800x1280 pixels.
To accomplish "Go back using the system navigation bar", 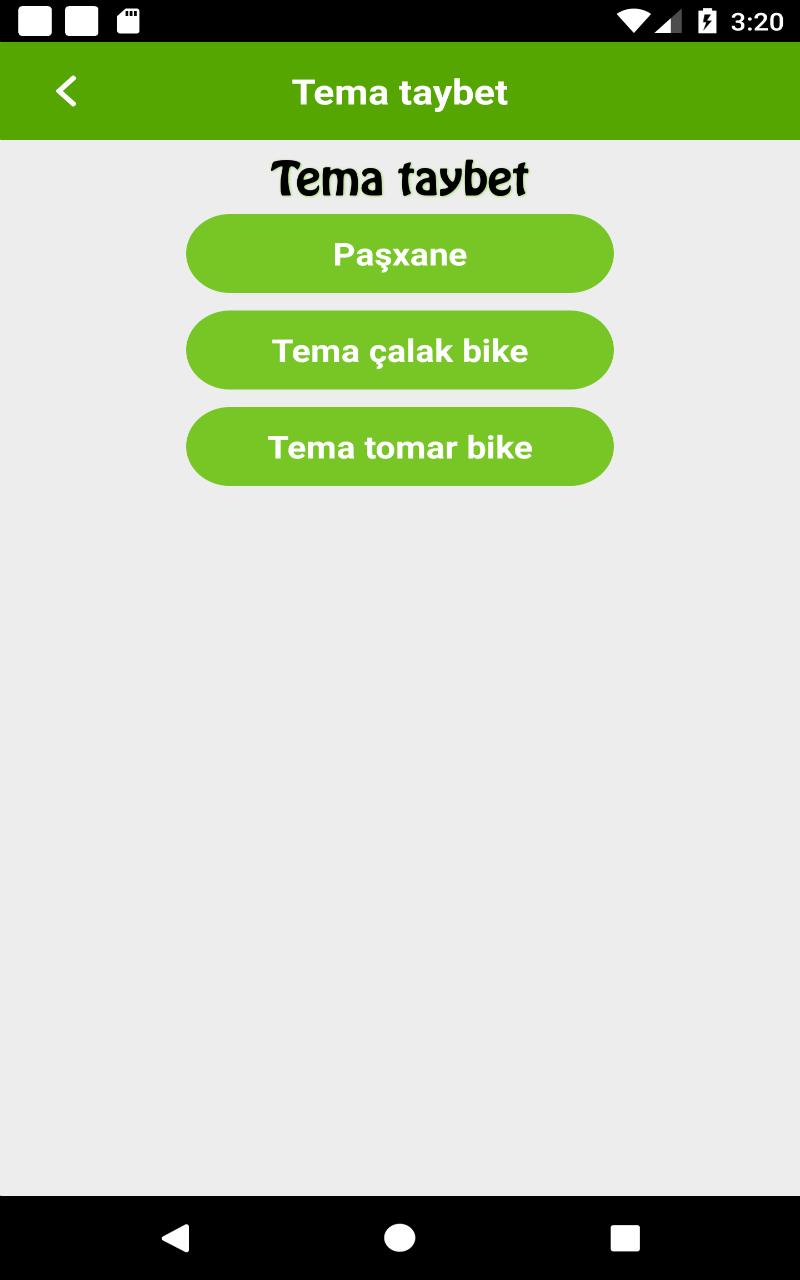I will tap(175, 1238).
